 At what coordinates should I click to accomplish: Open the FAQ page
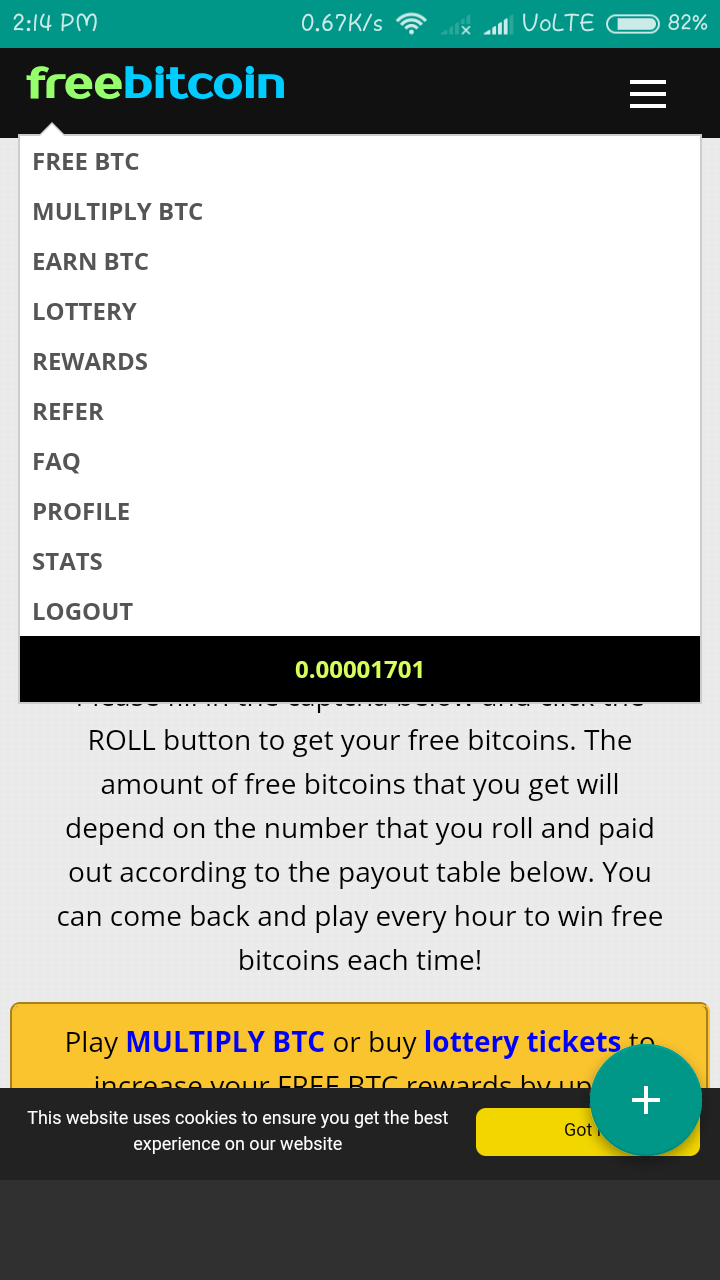coord(57,462)
